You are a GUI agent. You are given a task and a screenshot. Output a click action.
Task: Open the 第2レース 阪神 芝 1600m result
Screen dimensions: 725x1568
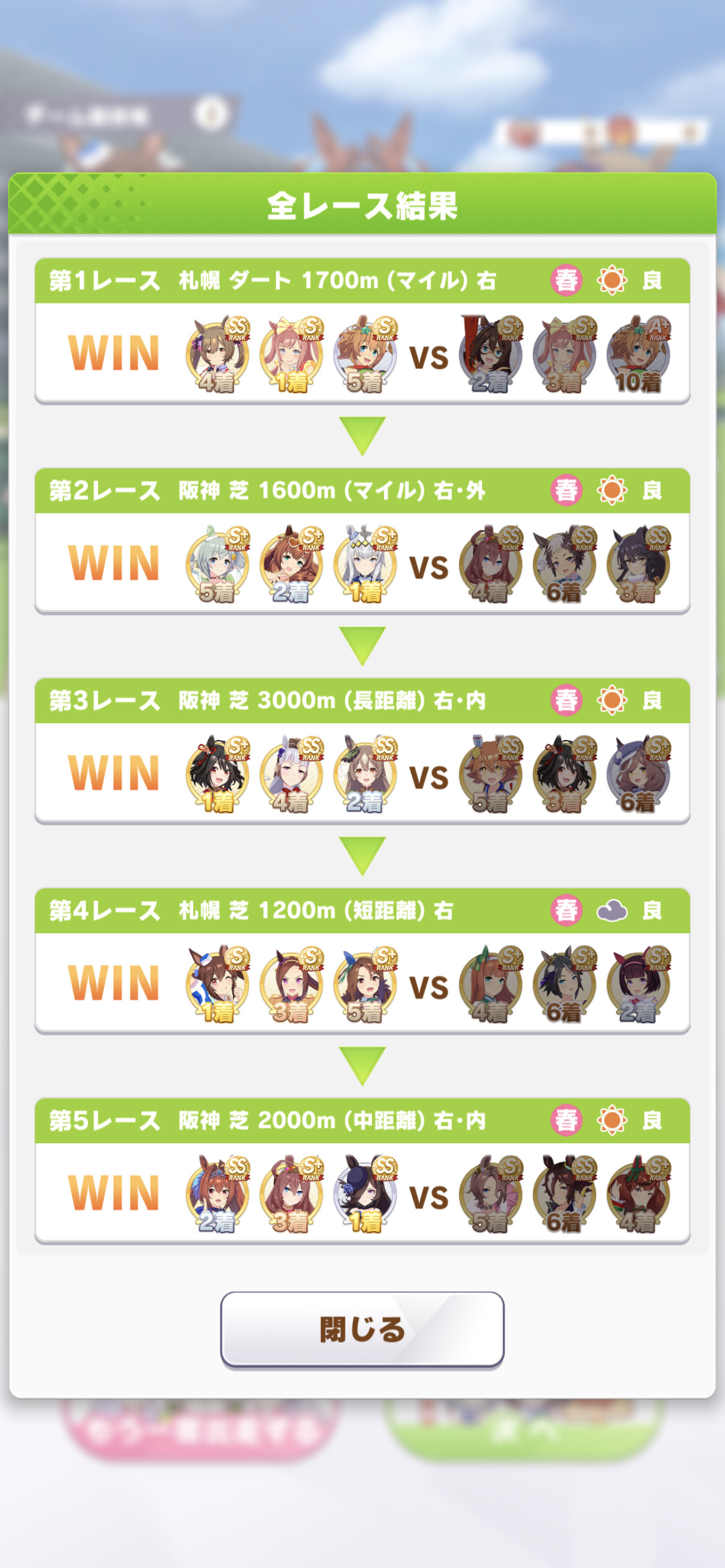(362, 541)
